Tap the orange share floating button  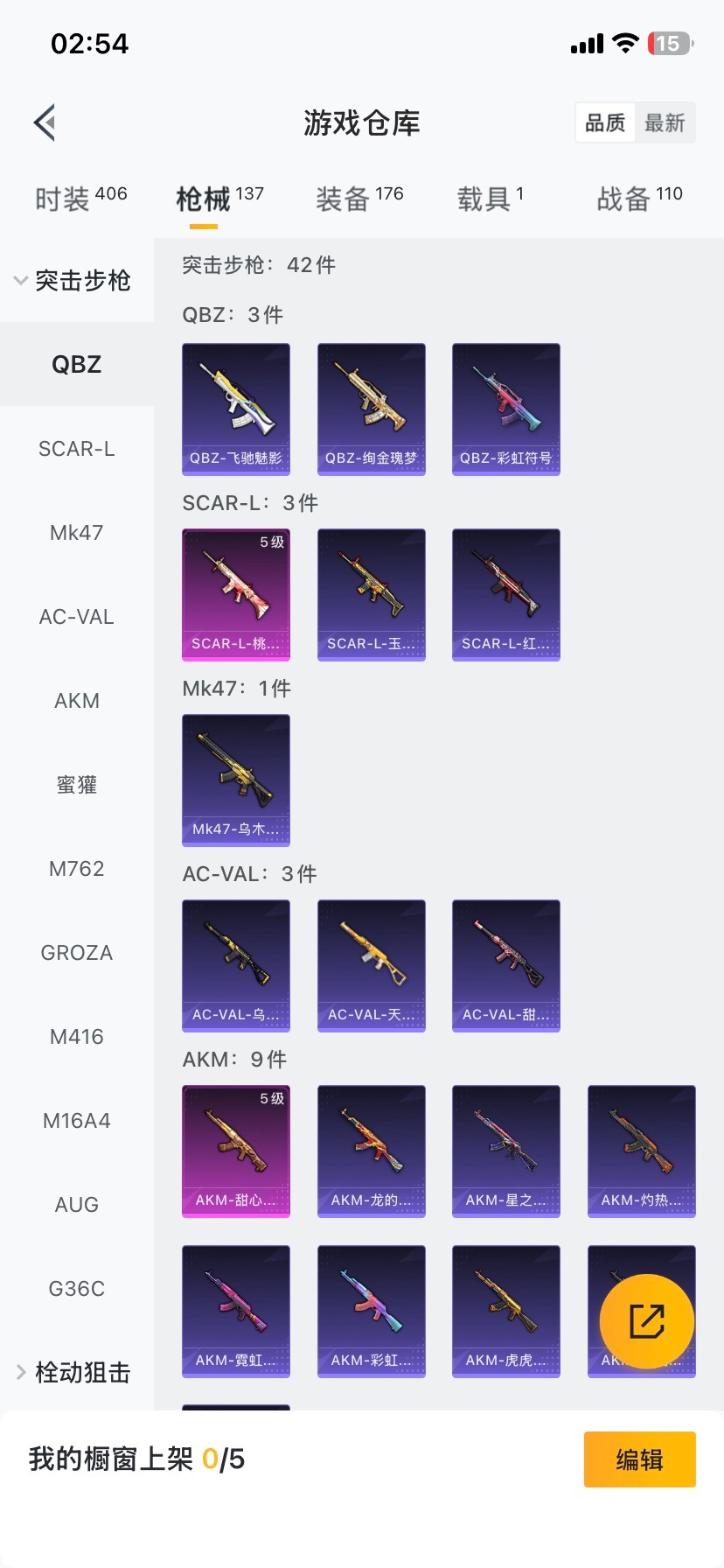coord(647,1321)
